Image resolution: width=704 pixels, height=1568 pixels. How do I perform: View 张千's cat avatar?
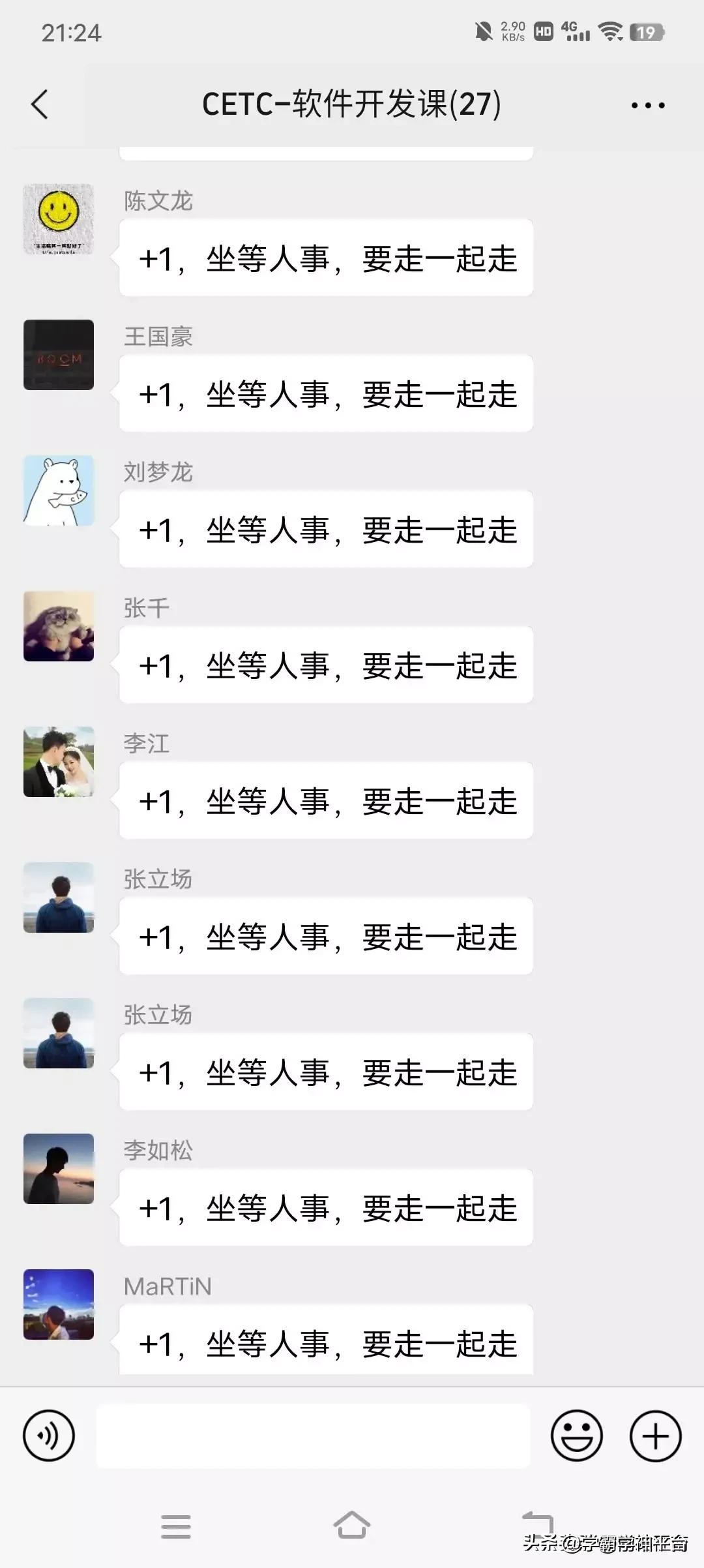pyautogui.click(x=58, y=627)
